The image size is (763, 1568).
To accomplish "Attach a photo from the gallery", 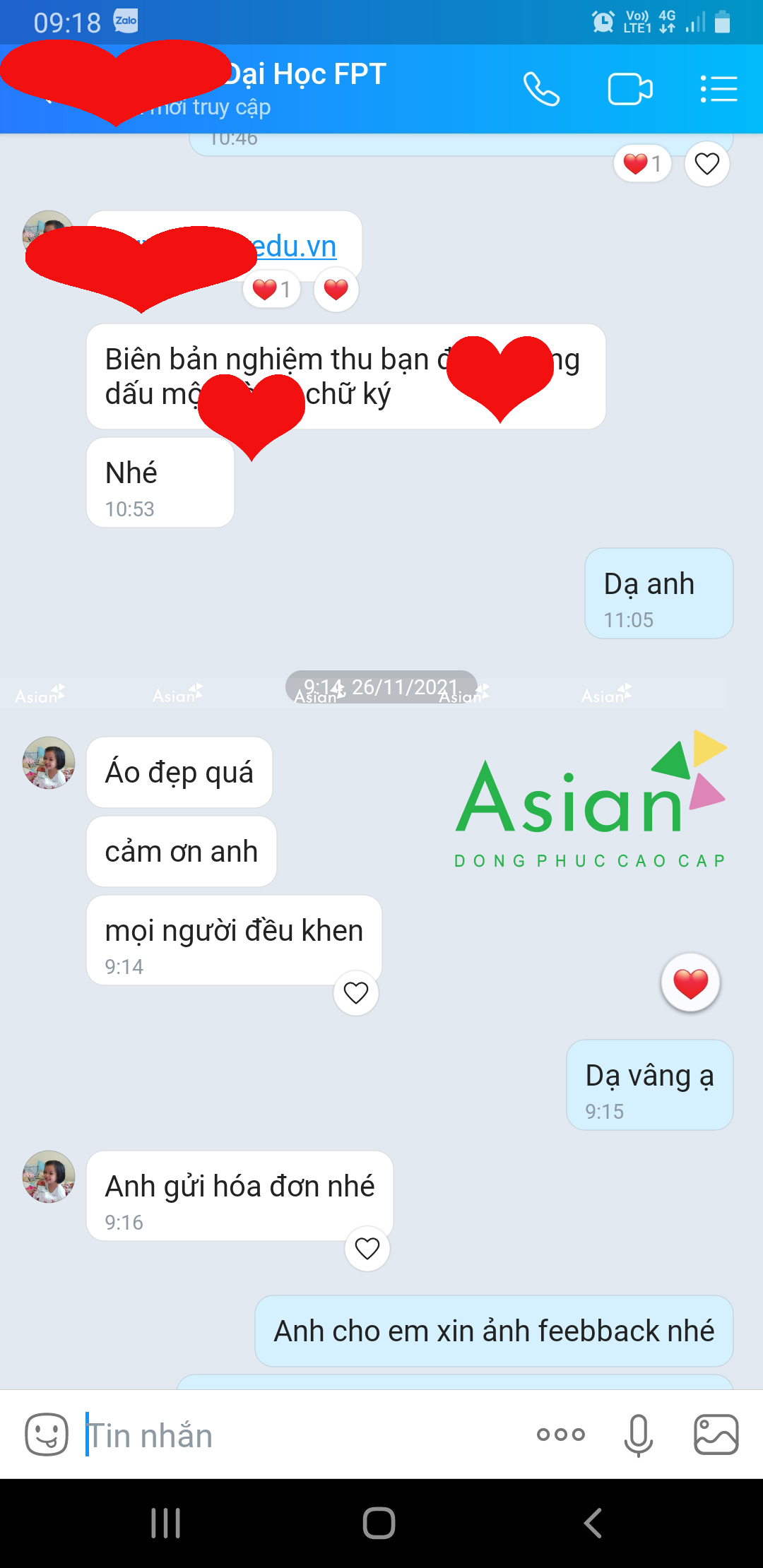I will [716, 1435].
